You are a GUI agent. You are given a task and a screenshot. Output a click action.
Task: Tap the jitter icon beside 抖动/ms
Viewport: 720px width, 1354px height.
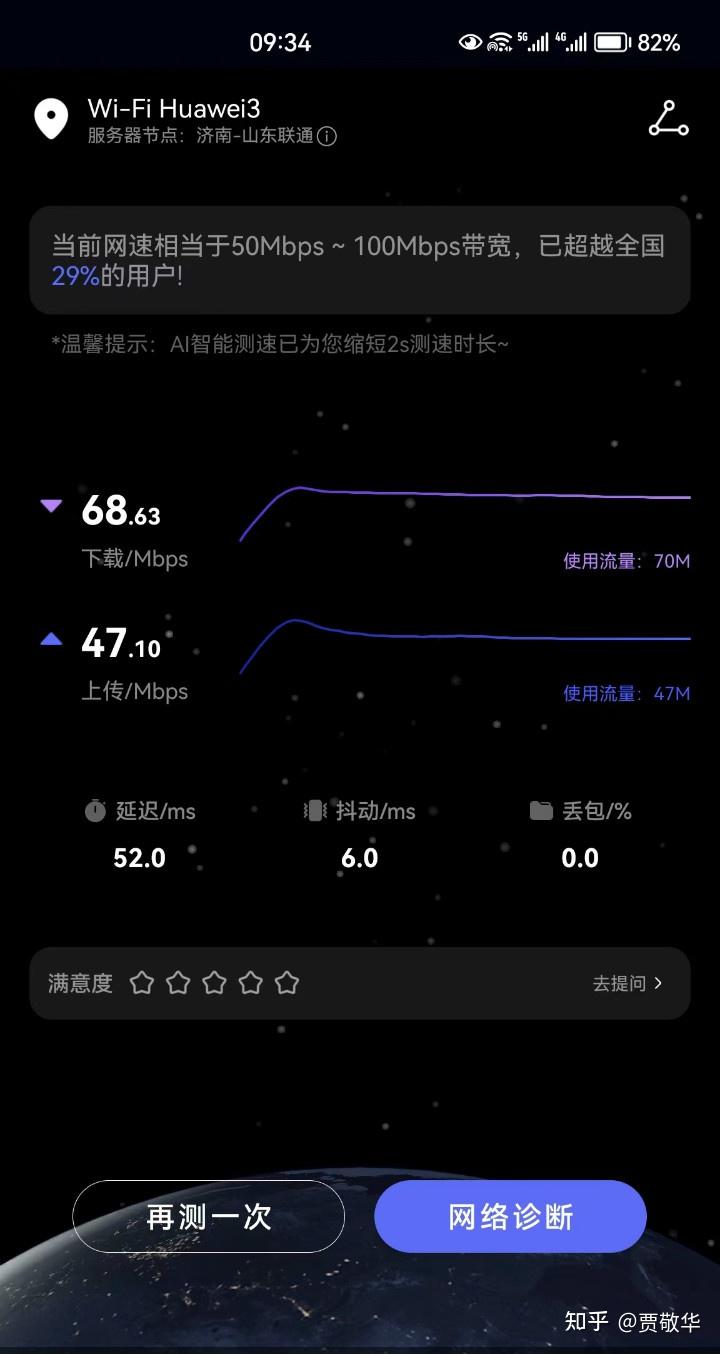pos(313,811)
